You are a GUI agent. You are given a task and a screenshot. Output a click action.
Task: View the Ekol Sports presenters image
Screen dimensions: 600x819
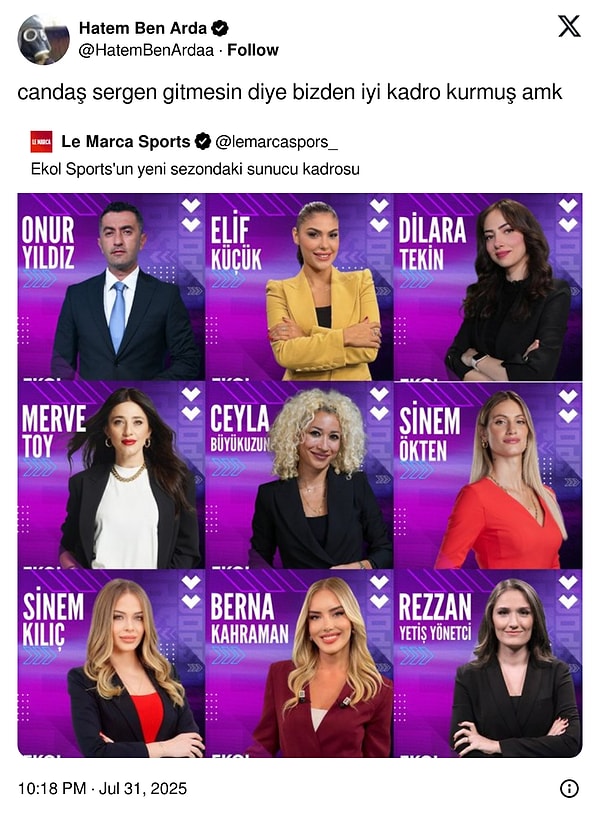tap(300, 475)
